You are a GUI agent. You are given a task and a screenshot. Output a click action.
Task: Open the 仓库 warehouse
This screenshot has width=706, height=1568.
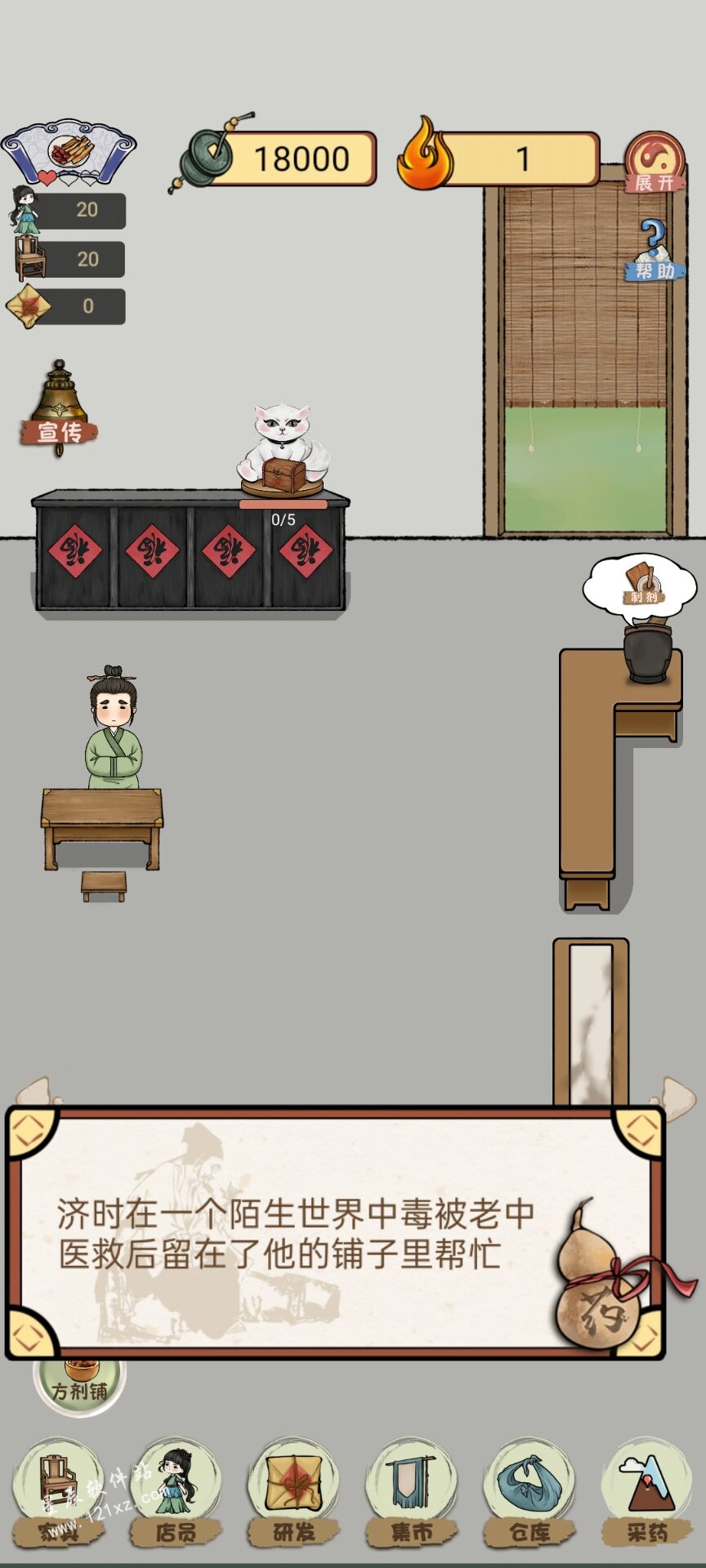[529, 1493]
